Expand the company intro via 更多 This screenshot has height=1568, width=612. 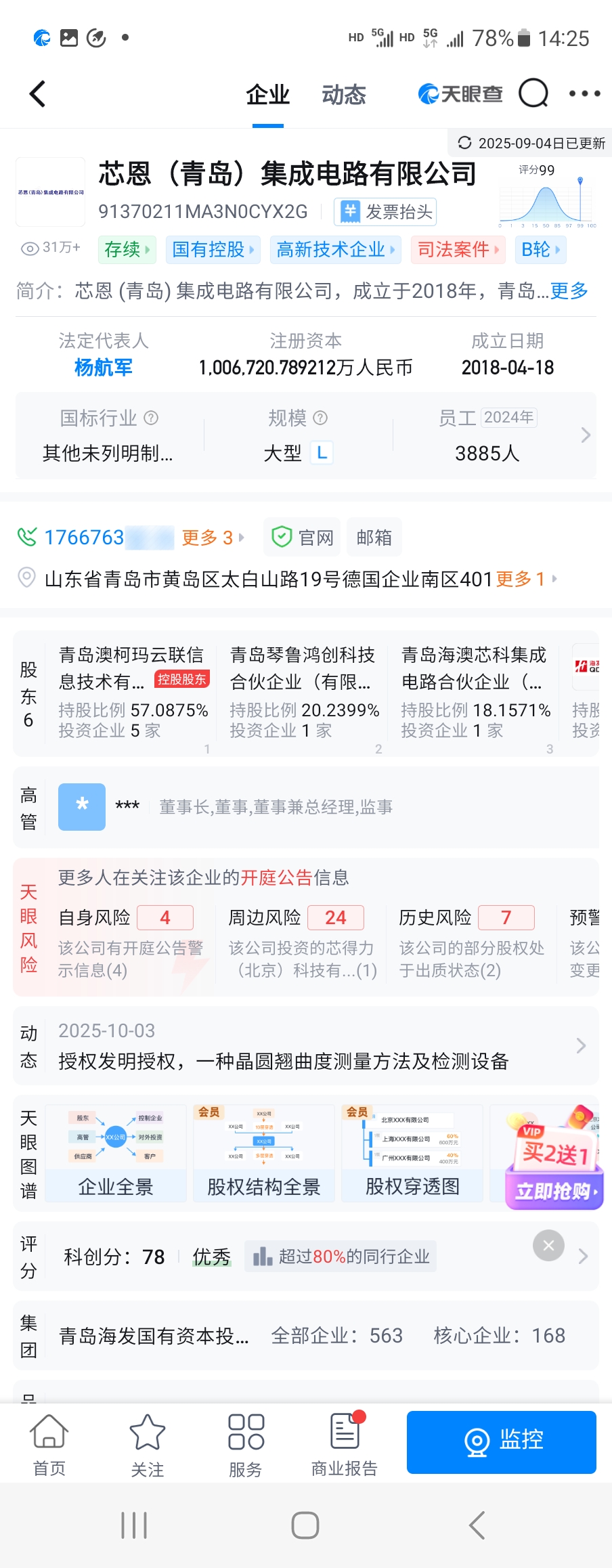[x=569, y=291]
